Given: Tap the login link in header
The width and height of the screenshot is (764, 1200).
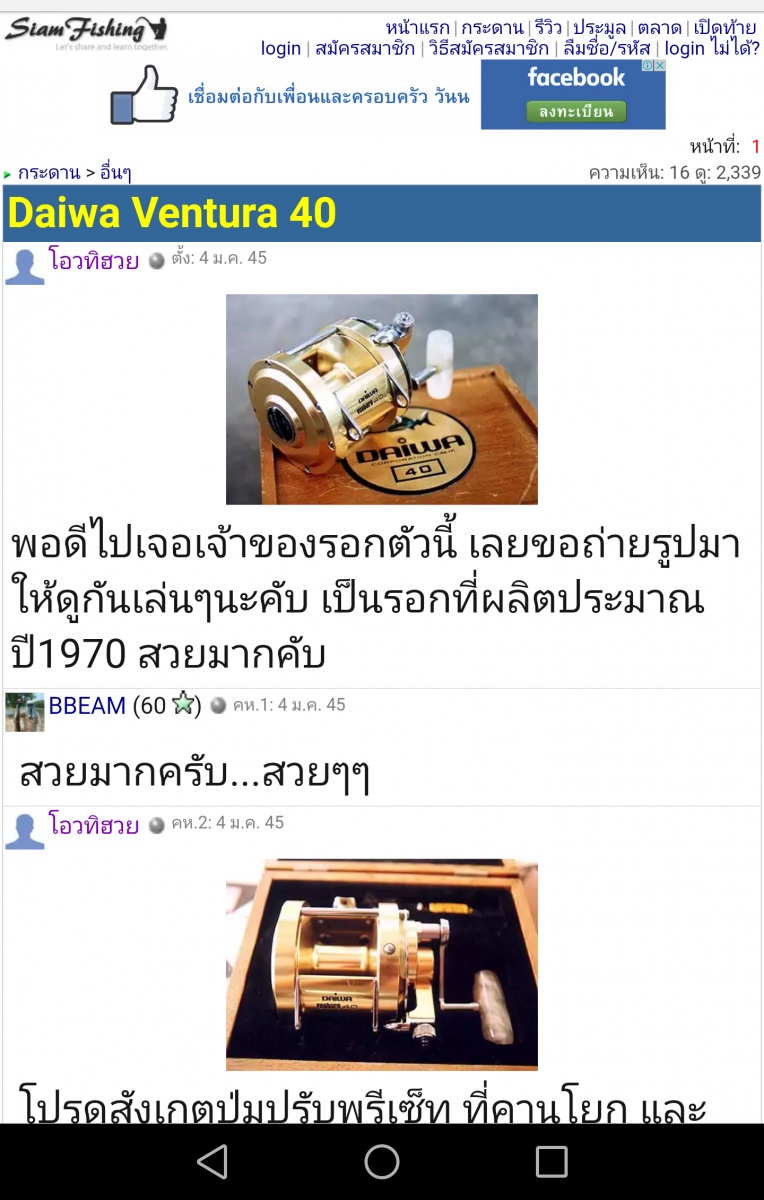Looking at the screenshot, I should [281, 48].
